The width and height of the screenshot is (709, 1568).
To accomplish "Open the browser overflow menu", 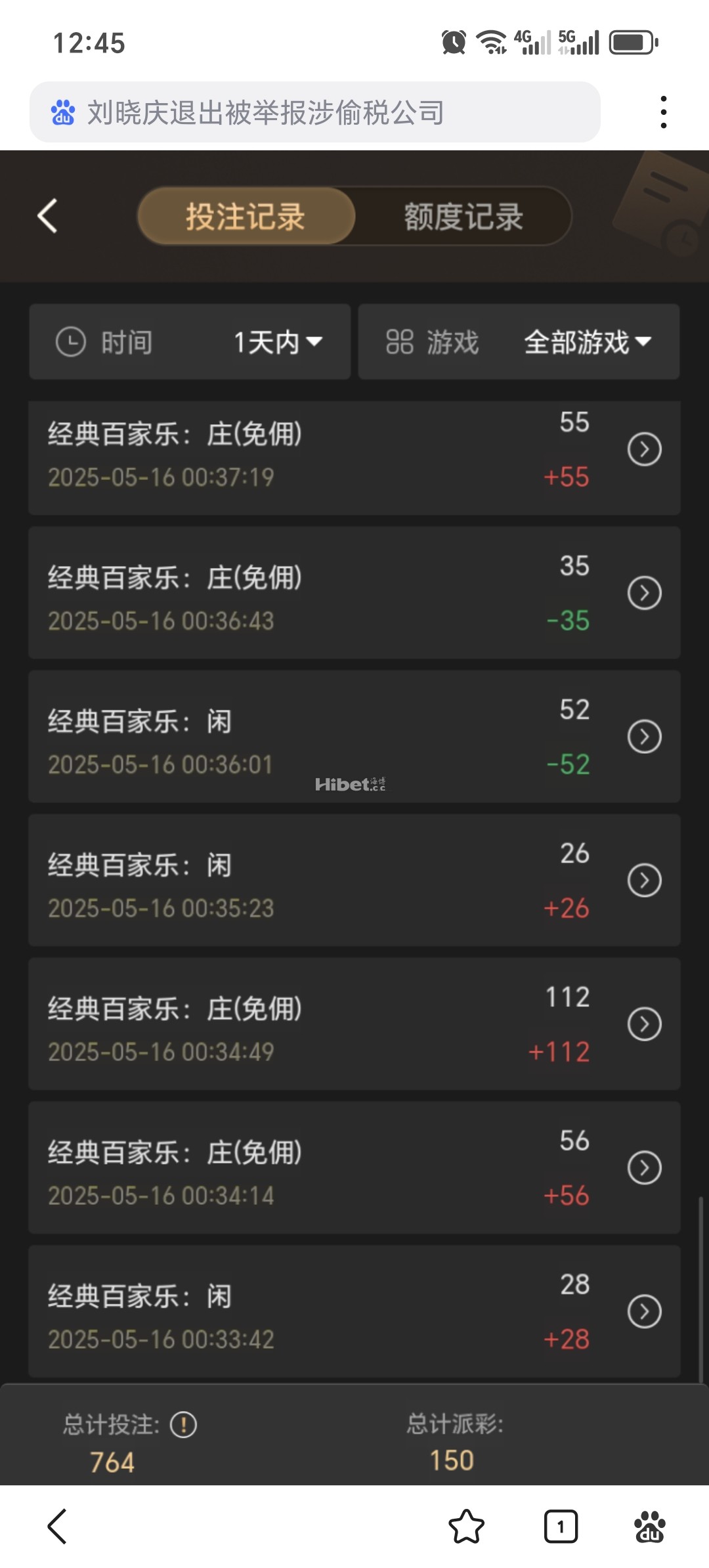I will point(664,112).
